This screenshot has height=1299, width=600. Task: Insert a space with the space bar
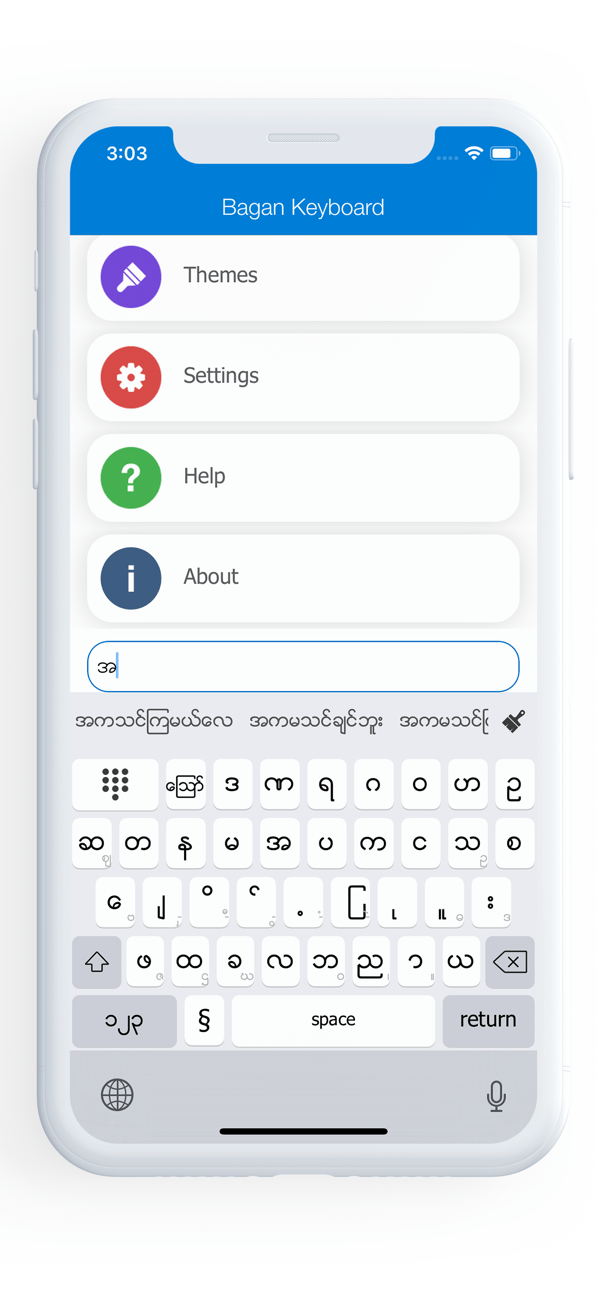click(333, 1020)
